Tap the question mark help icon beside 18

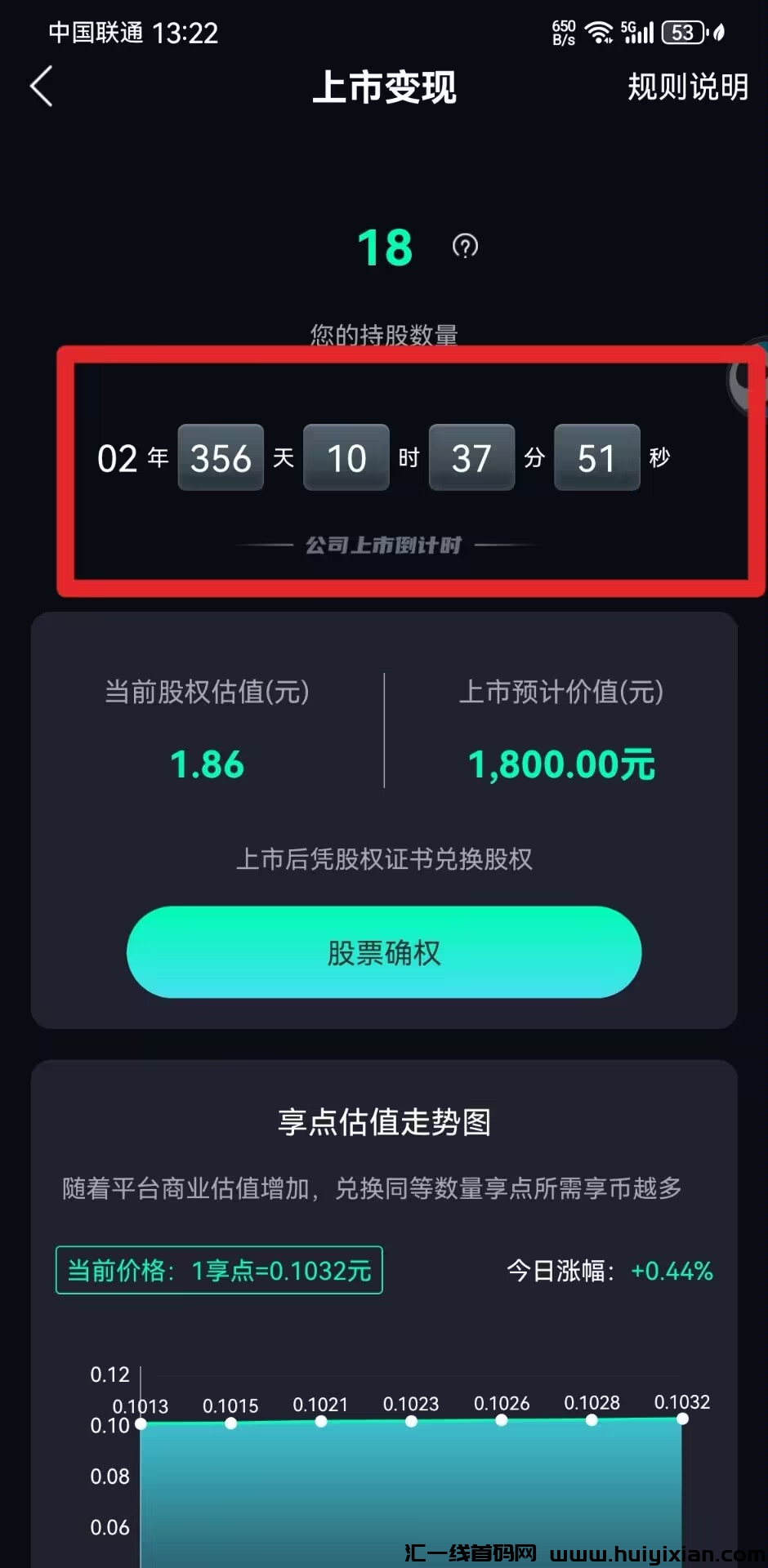click(x=465, y=246)
